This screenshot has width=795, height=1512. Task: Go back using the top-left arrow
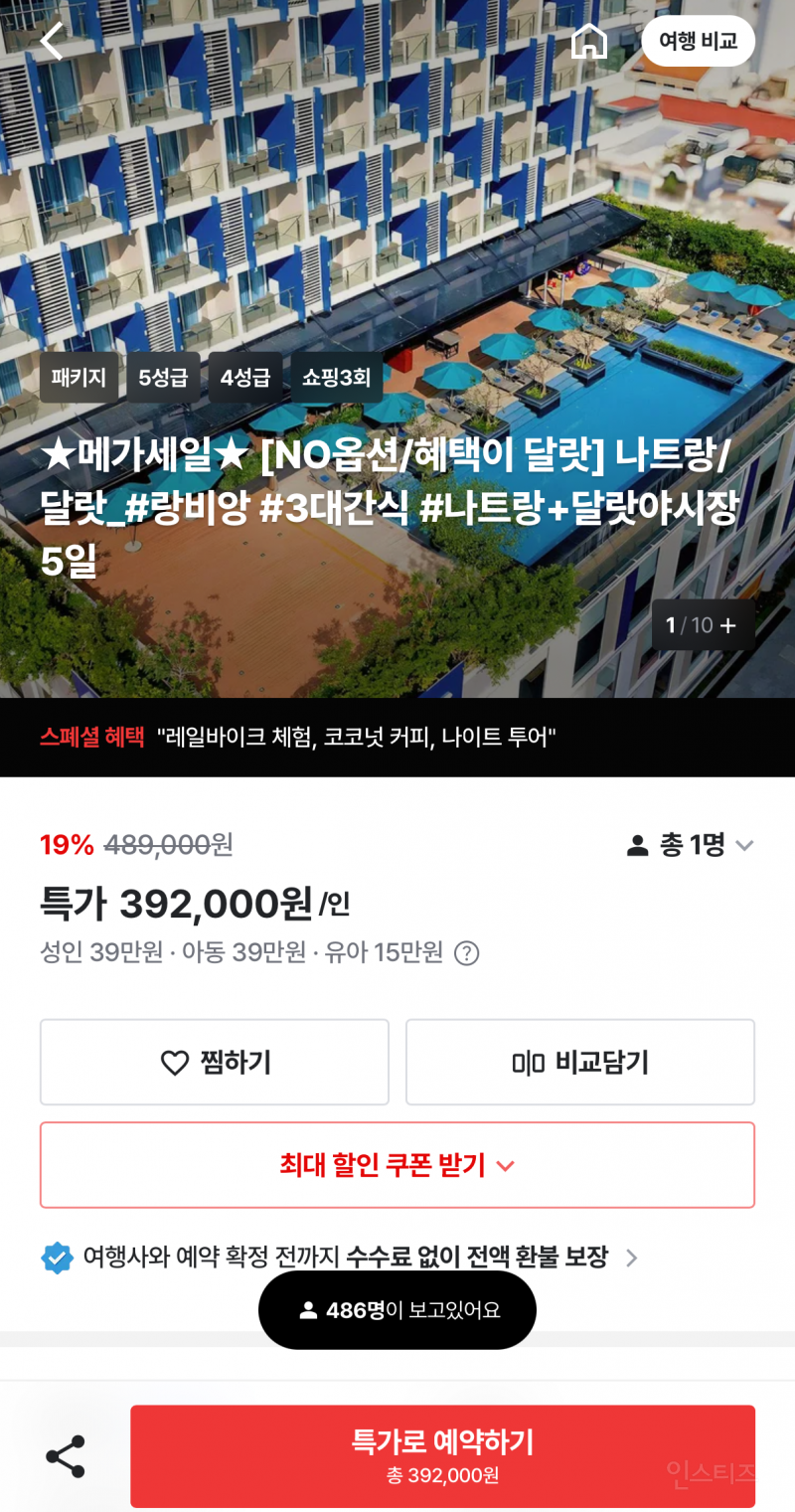[52, 41]
